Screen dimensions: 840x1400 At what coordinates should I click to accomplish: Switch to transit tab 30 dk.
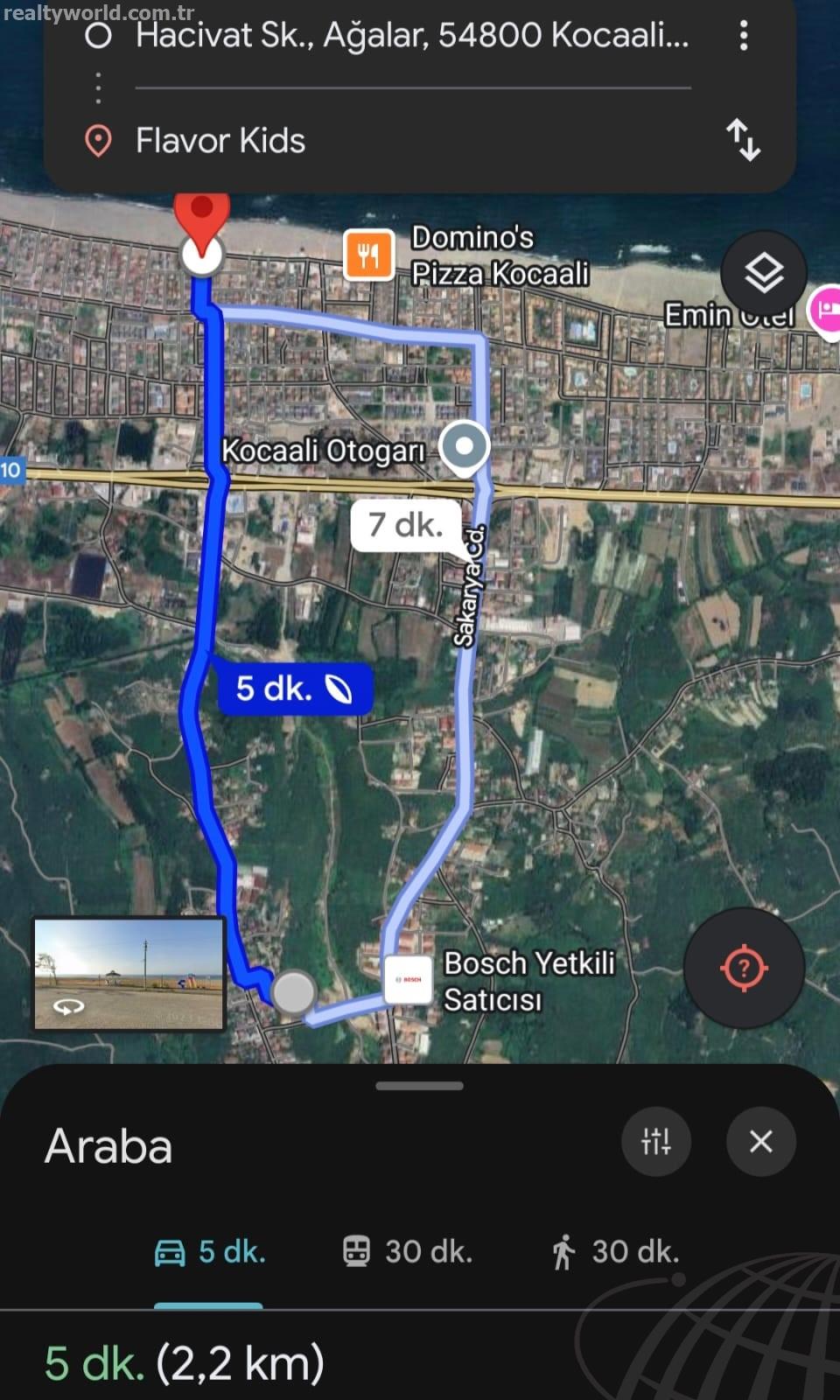click(x=407, y=1251)
